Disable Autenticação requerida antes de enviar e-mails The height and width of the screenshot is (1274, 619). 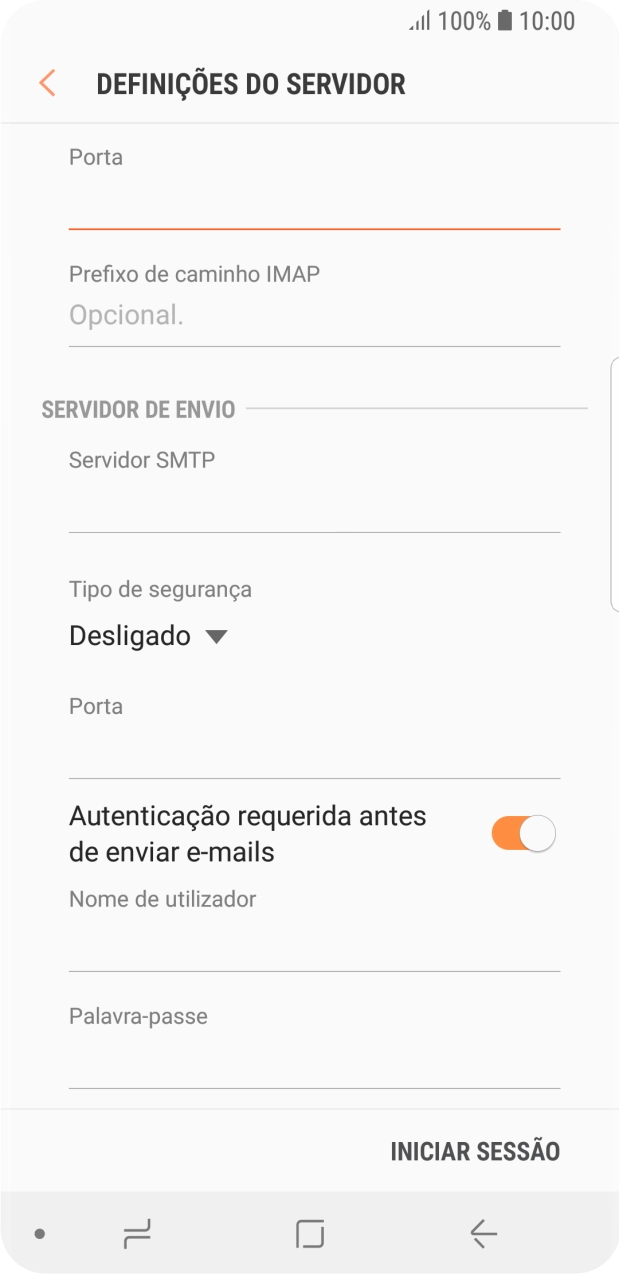point(522,834)
